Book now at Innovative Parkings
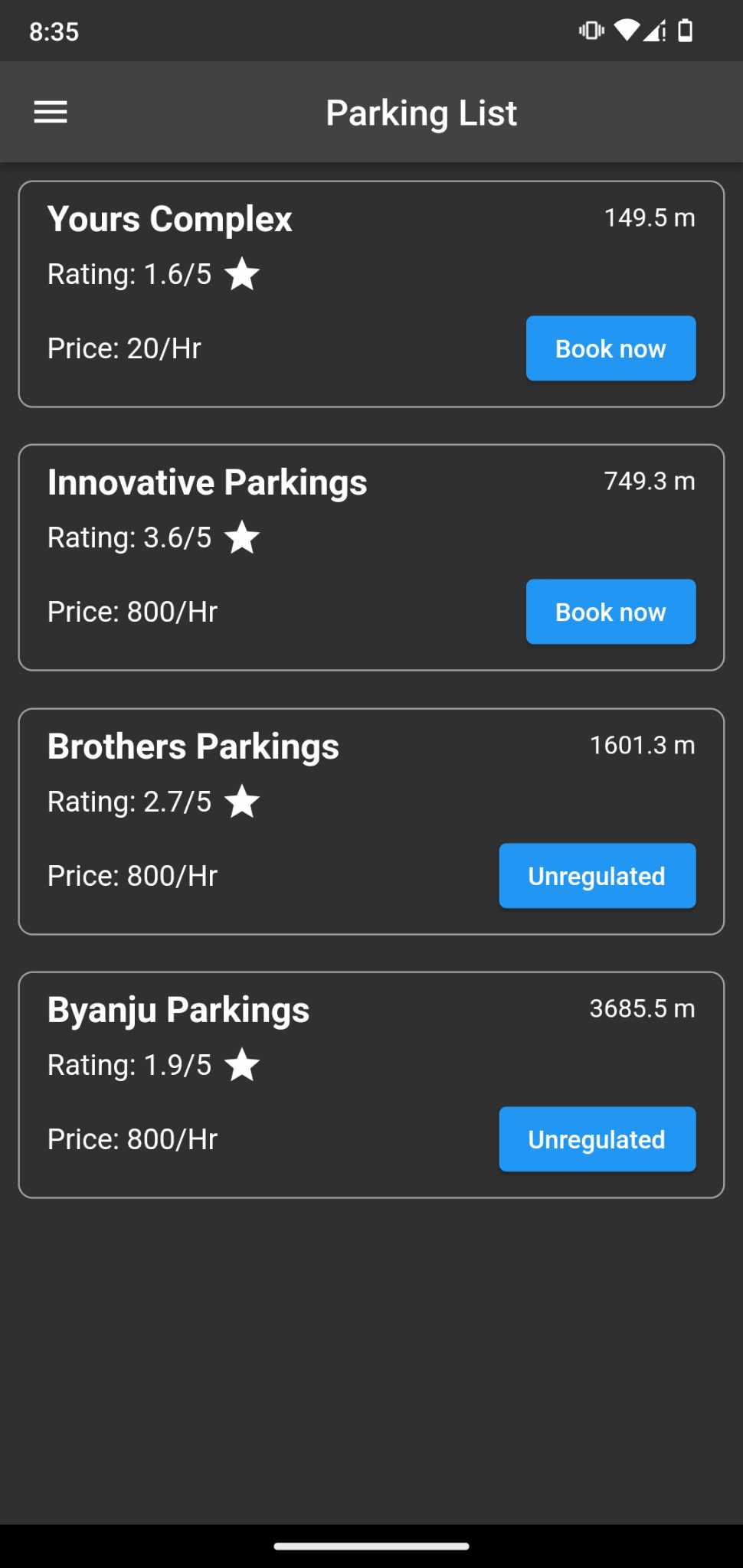 tap(610, 612)
